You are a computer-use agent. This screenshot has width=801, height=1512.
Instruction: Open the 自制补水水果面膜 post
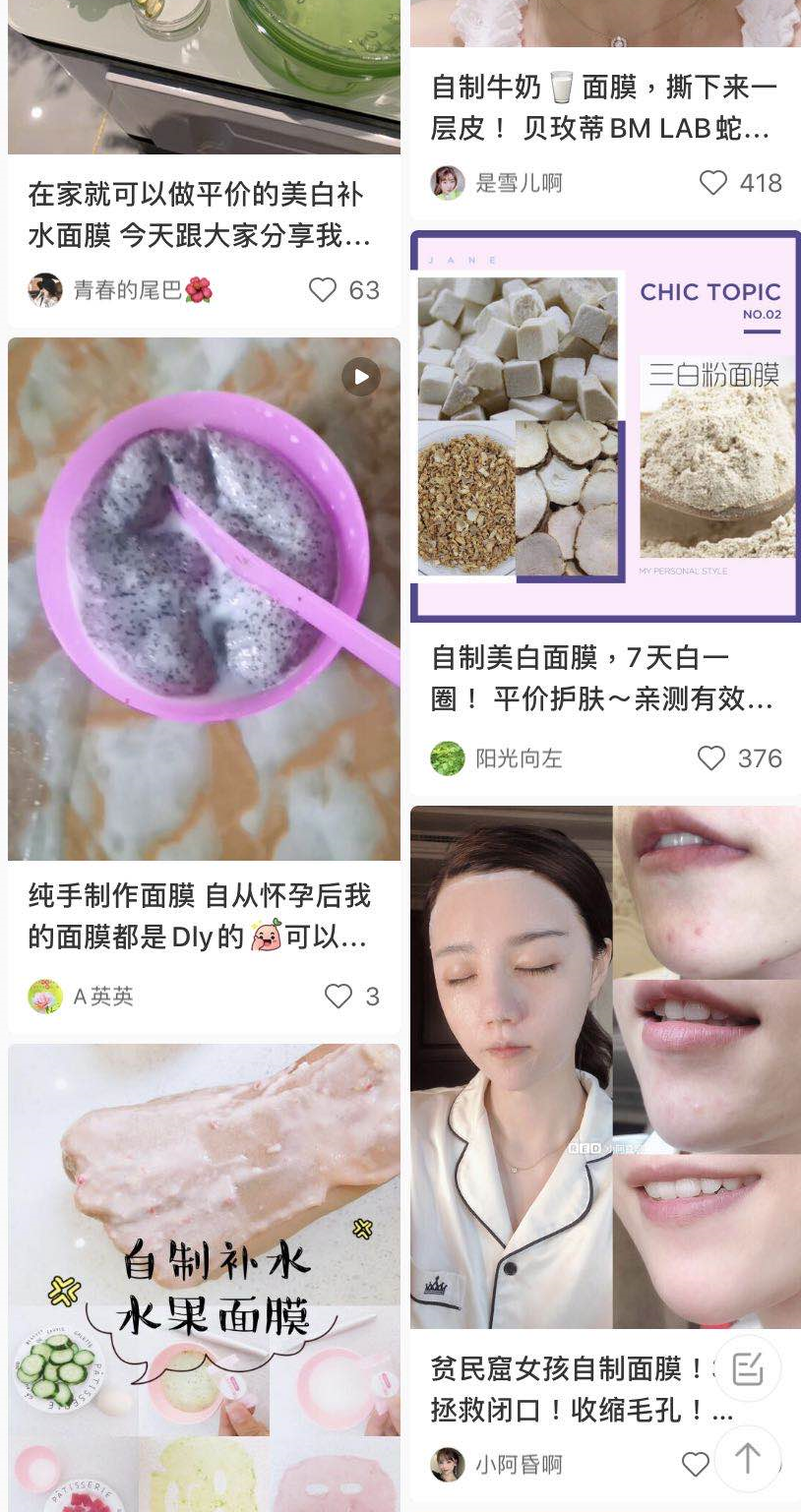pyautogui.click(x=204, y=1277)
